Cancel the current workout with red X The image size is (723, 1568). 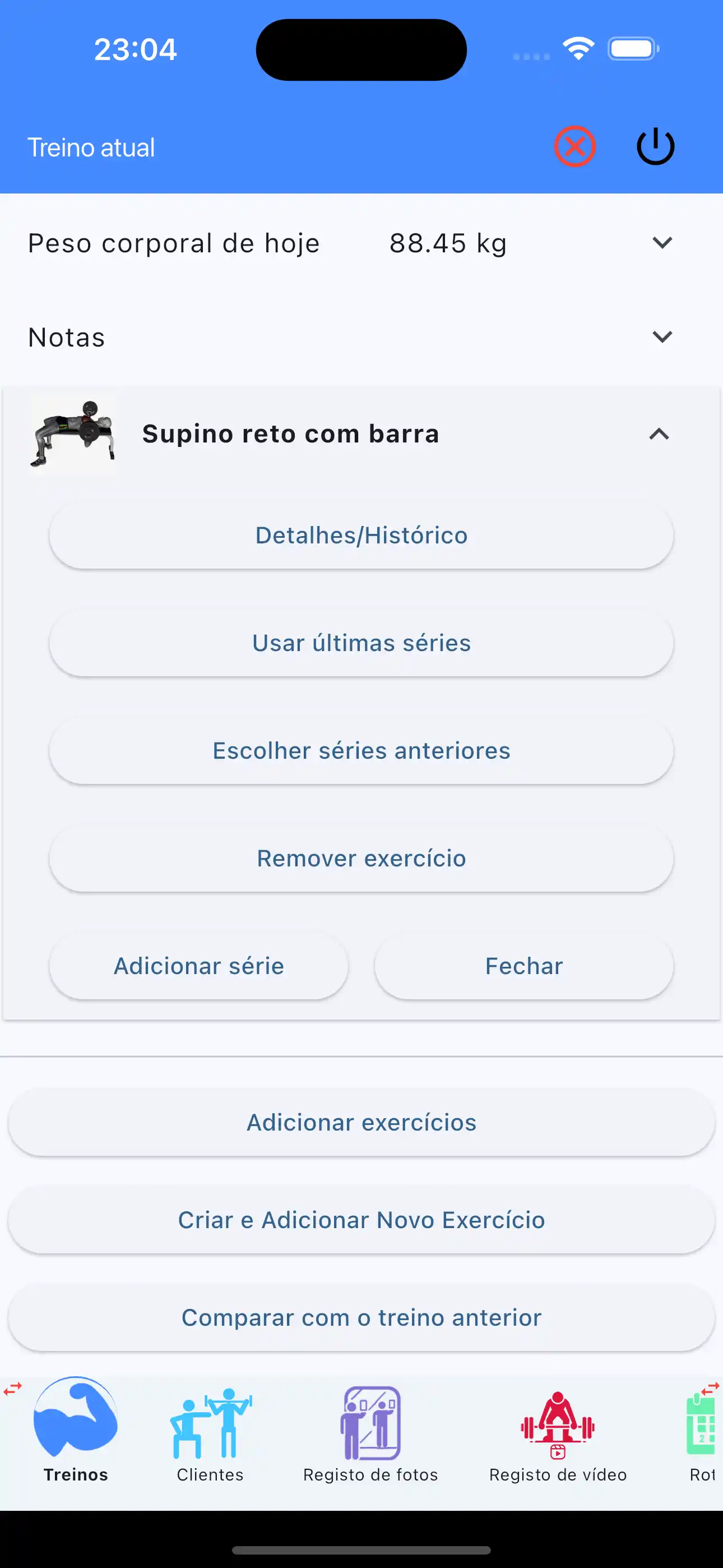574,147
